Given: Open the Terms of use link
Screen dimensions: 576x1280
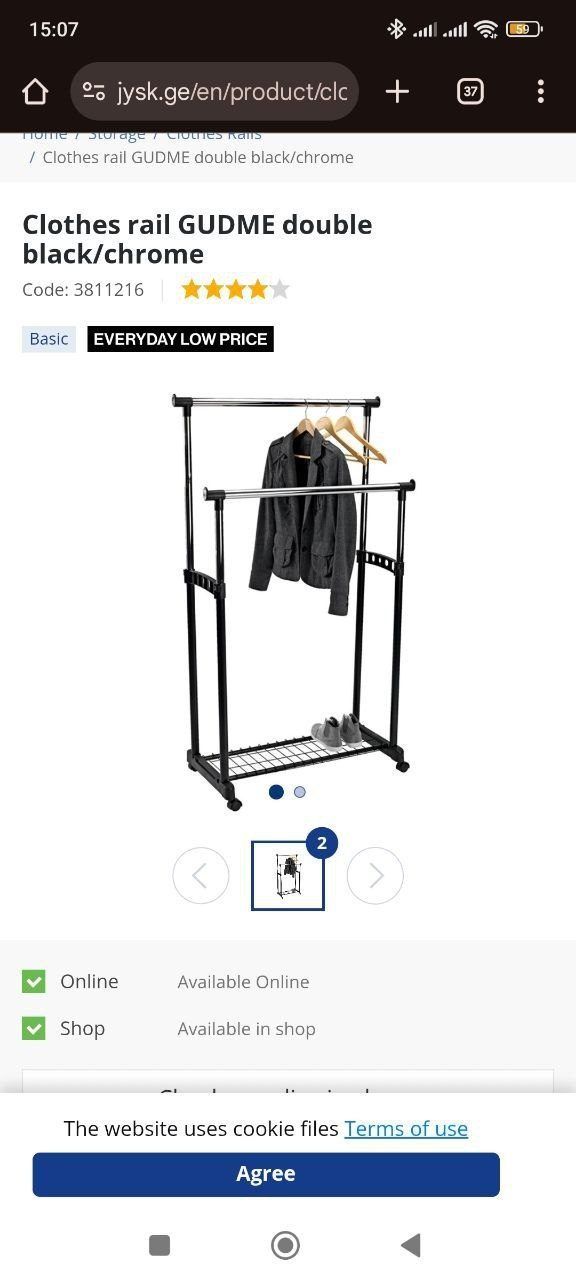Looking at the screenshot, I should click(x=406, y=1128).
